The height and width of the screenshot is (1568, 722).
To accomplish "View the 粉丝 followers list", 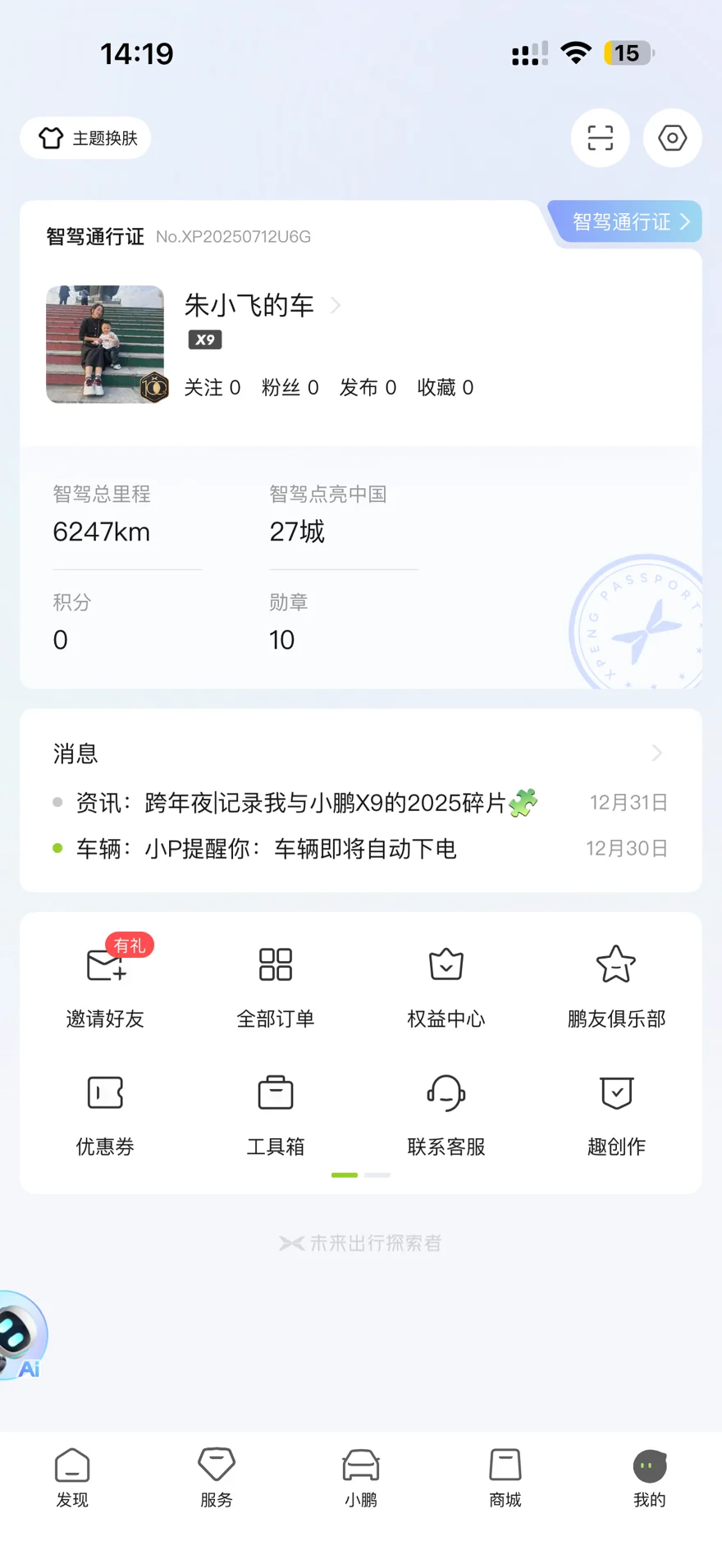I will click(x=290, y=387).
